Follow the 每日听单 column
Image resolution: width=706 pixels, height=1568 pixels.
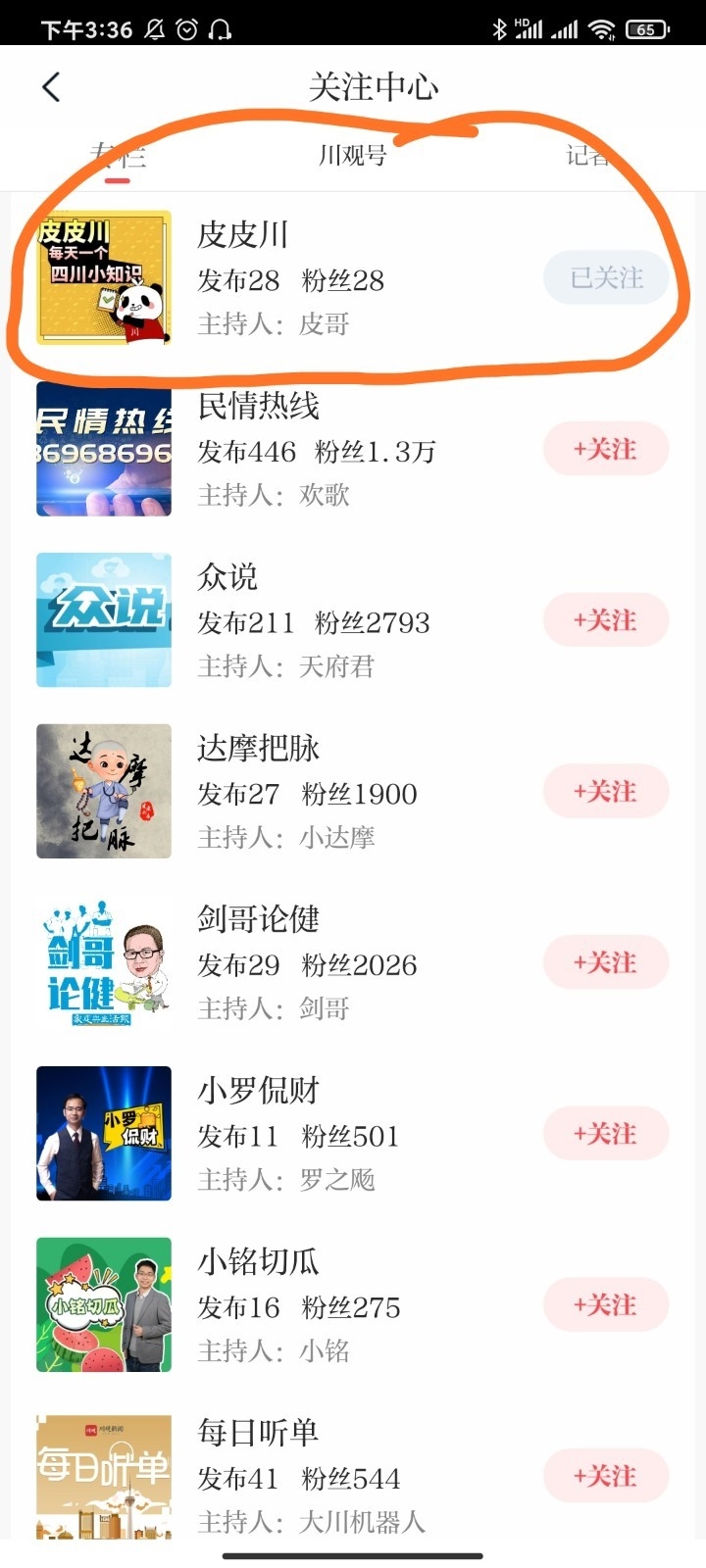coord(606,1476)
